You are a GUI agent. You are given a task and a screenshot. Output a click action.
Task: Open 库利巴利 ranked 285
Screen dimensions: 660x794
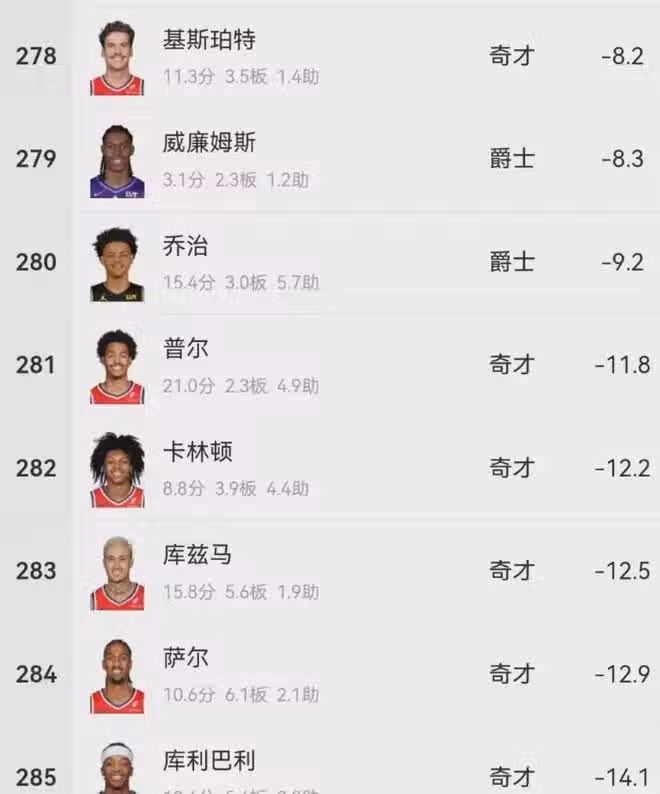[209, 761]
